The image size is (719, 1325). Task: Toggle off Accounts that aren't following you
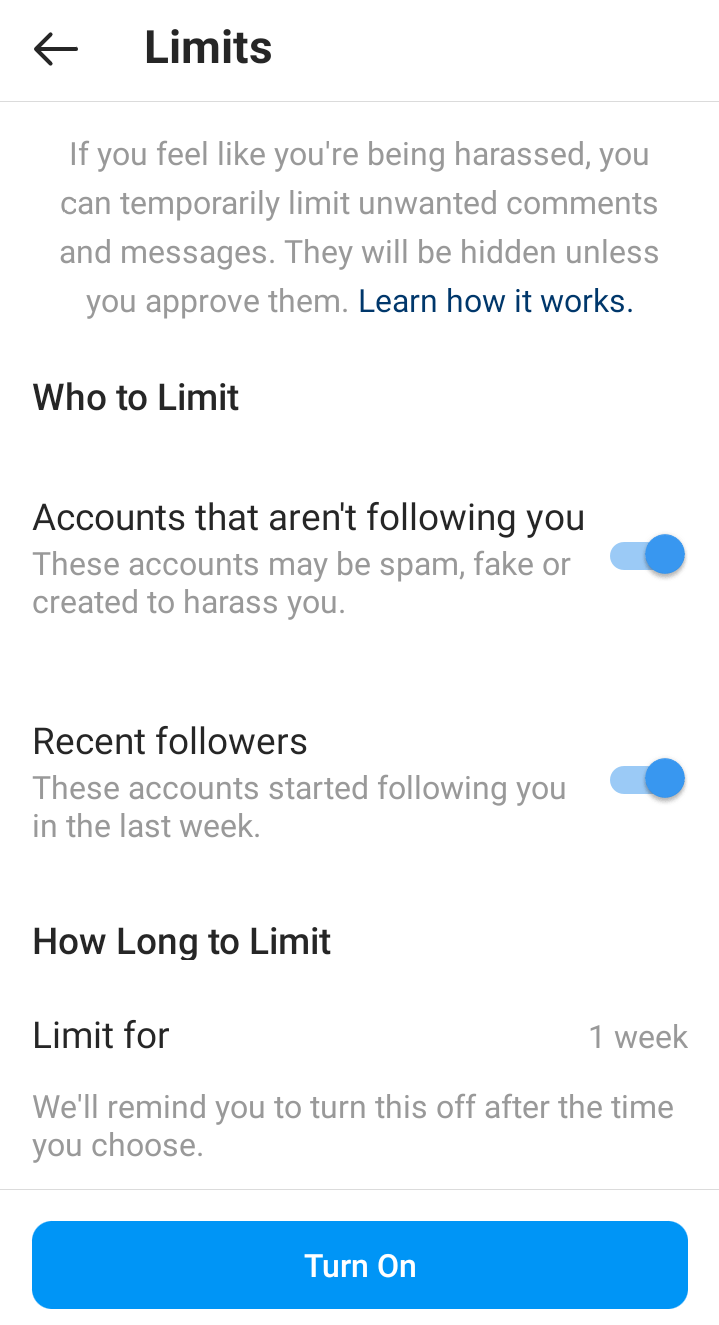point(648,555)
